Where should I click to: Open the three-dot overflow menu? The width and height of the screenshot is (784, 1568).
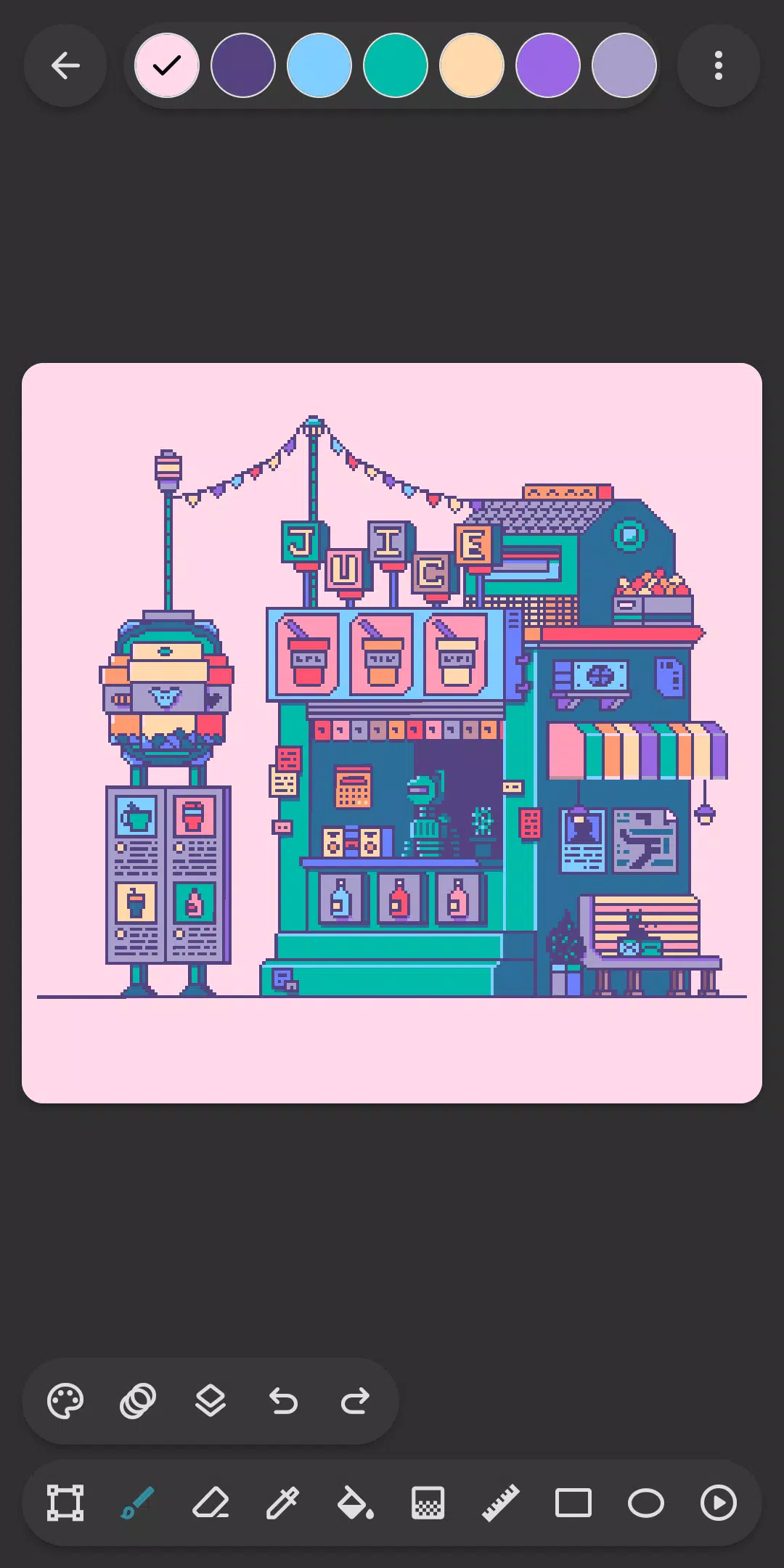coord(719,65)
